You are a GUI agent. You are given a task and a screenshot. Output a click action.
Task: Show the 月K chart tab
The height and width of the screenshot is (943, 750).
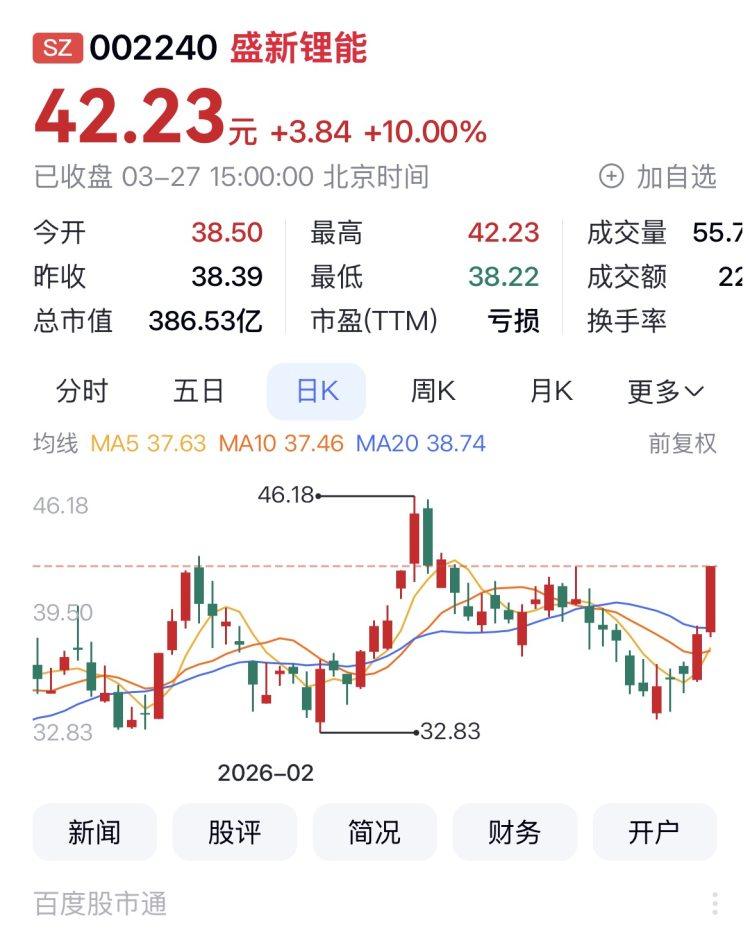click(x=551, y=391)
